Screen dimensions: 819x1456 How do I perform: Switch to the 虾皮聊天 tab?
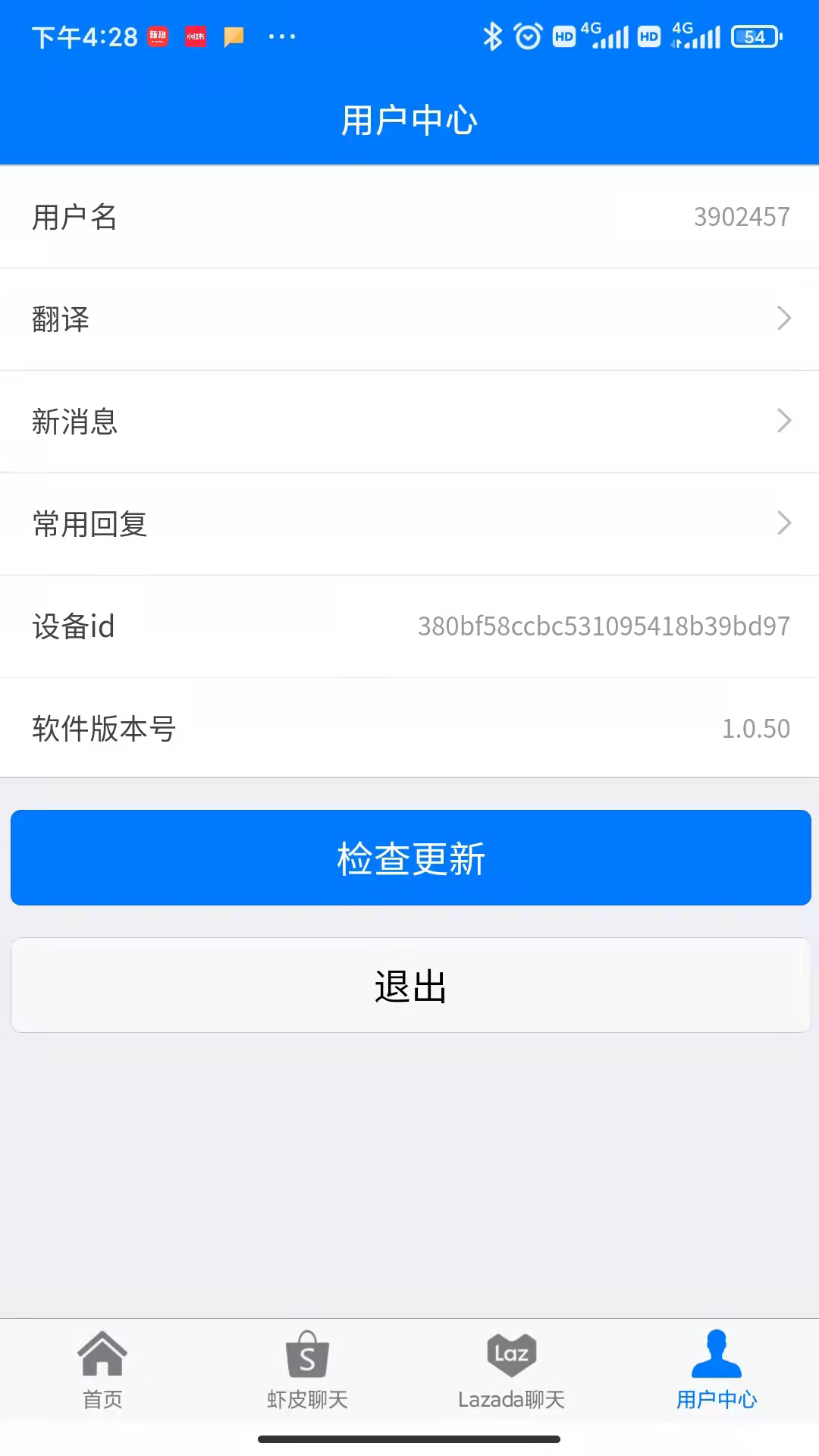[307, 1370]
